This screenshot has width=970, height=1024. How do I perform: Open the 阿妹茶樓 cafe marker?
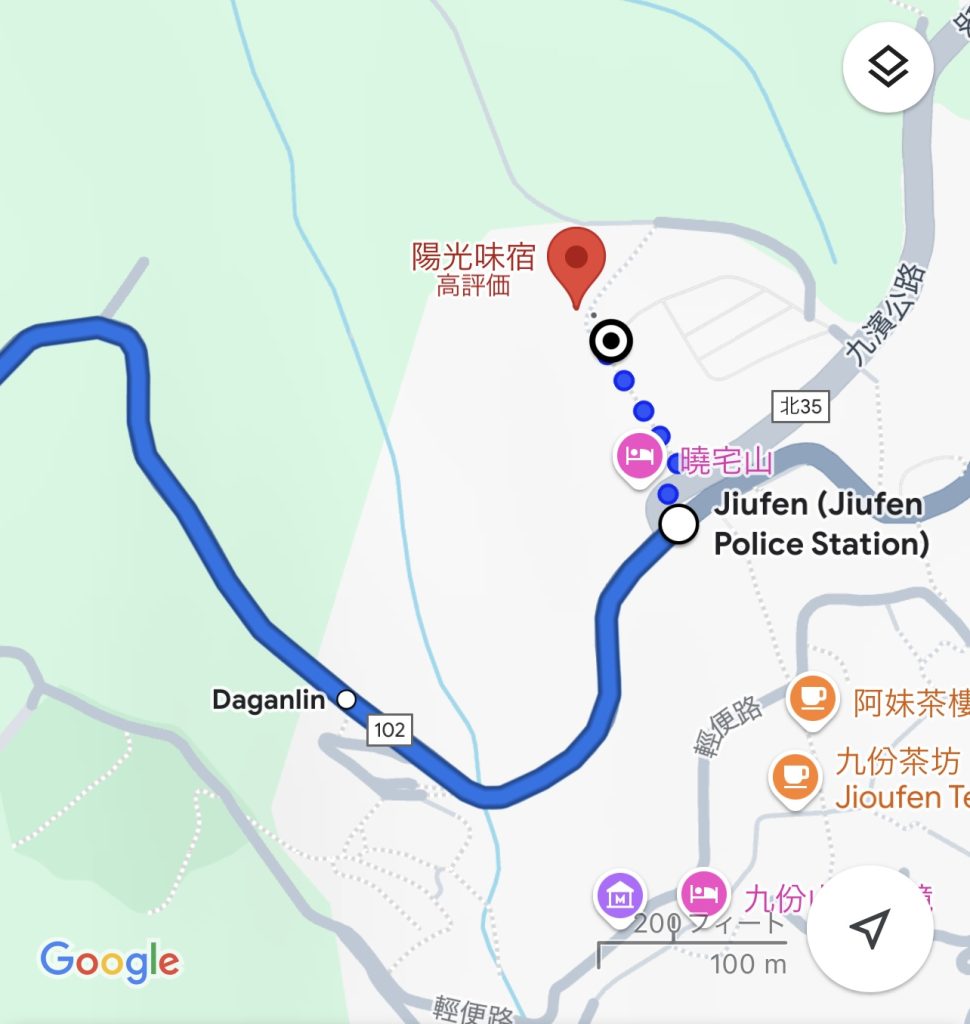click(x=813, y=698)
